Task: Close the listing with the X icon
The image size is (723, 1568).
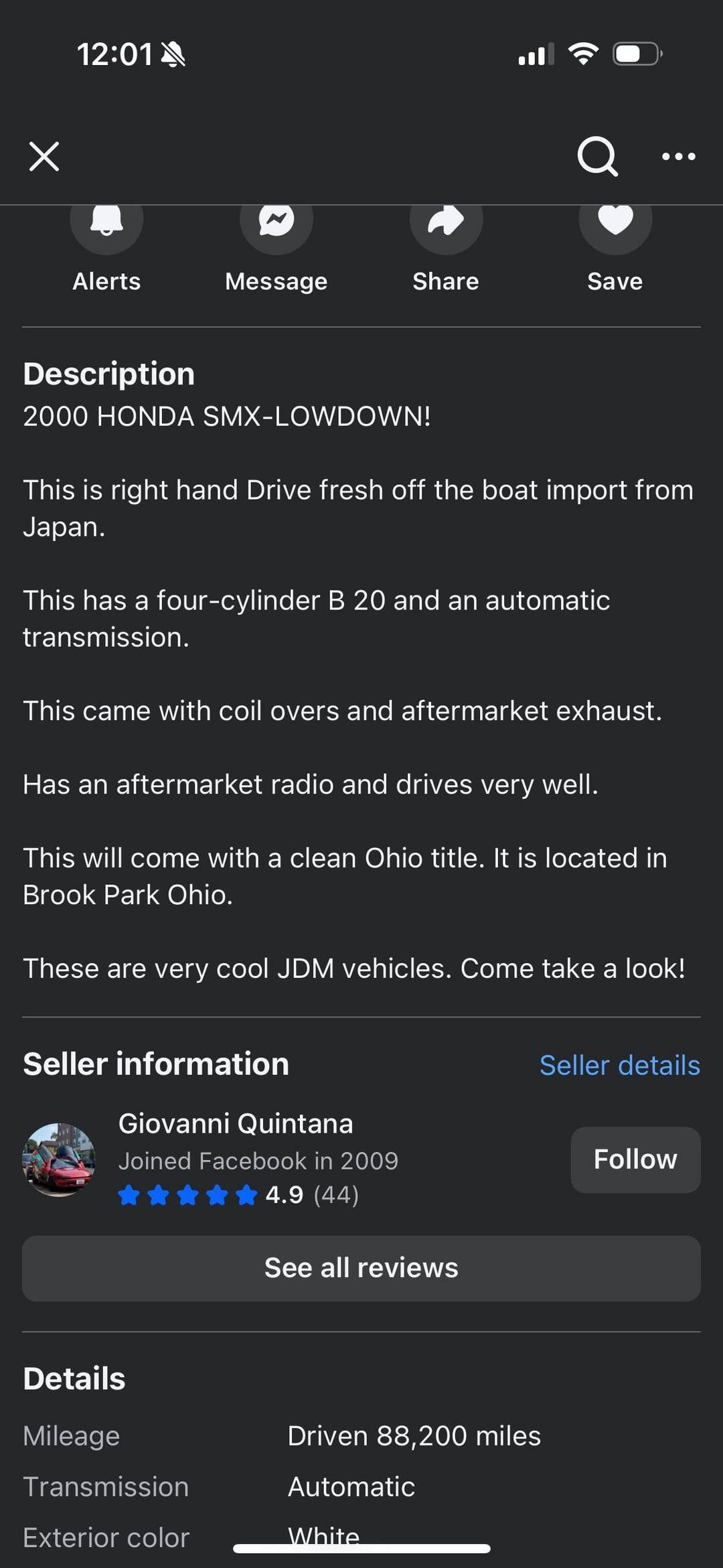Action: 44,157
